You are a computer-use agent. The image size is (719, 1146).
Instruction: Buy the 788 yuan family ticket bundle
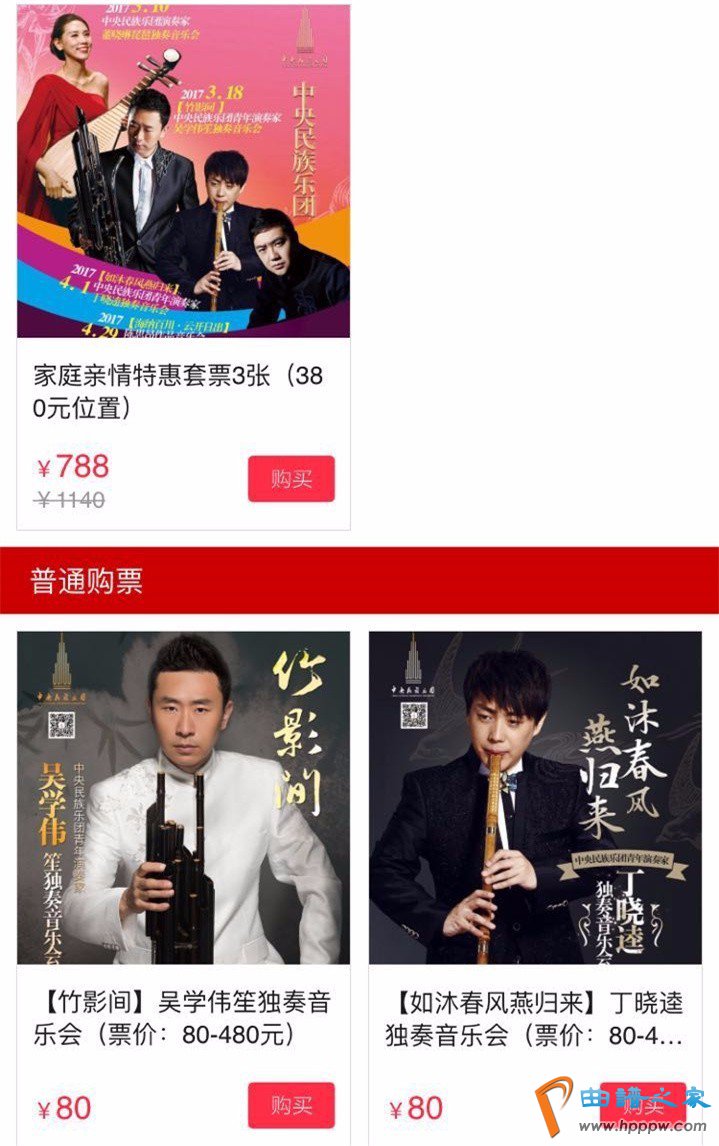pos(291,479)
